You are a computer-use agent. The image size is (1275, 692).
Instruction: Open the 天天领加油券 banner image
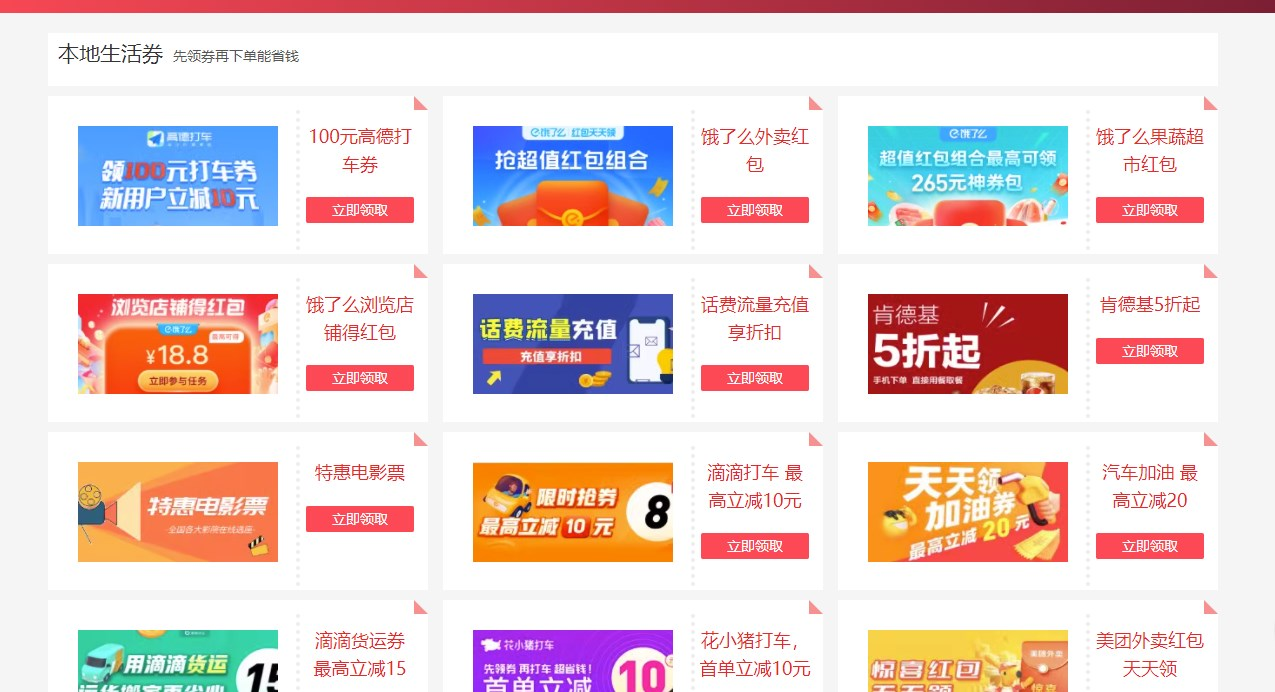968,512
